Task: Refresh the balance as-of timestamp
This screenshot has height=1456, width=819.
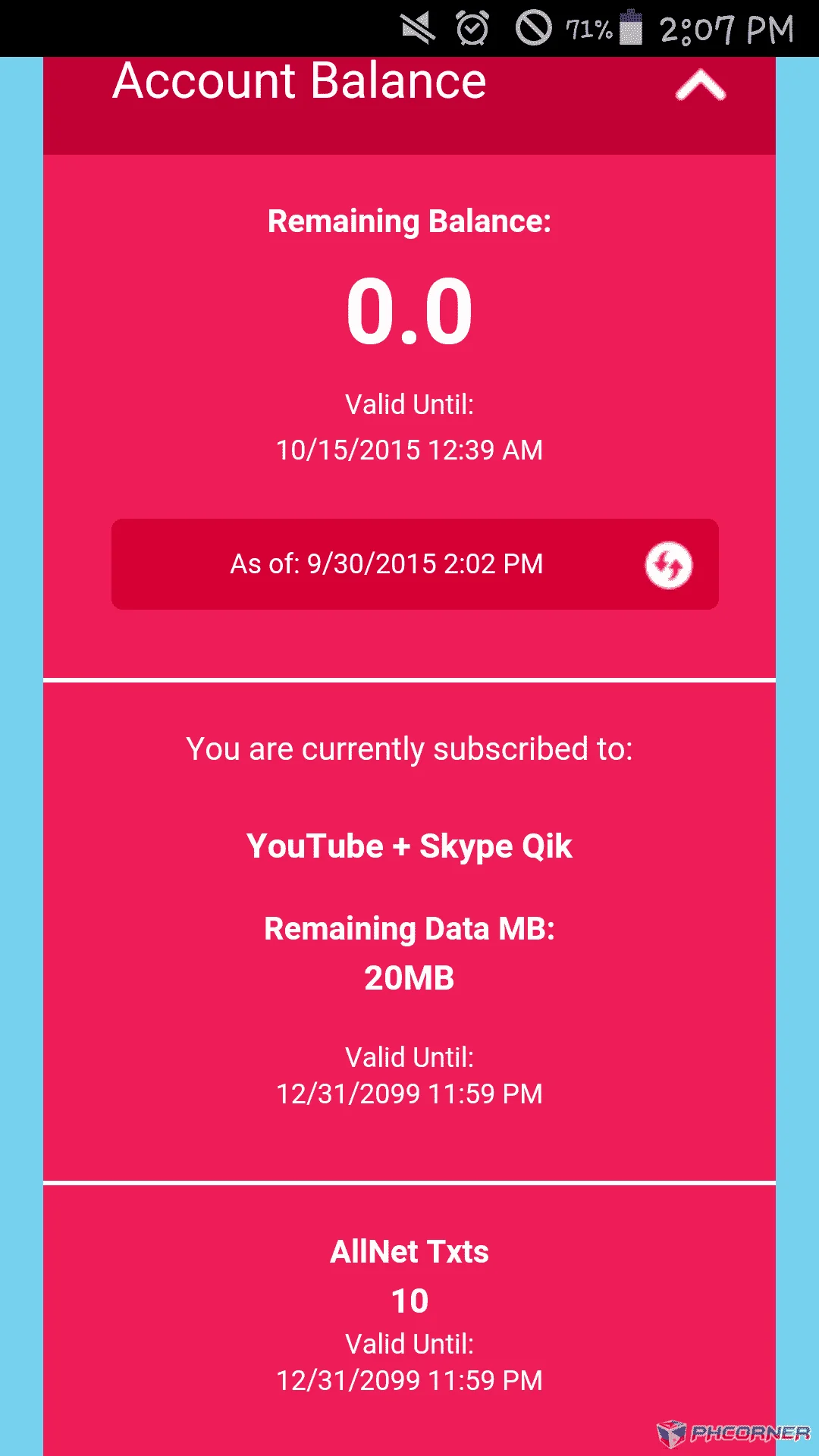Action: 668,565
